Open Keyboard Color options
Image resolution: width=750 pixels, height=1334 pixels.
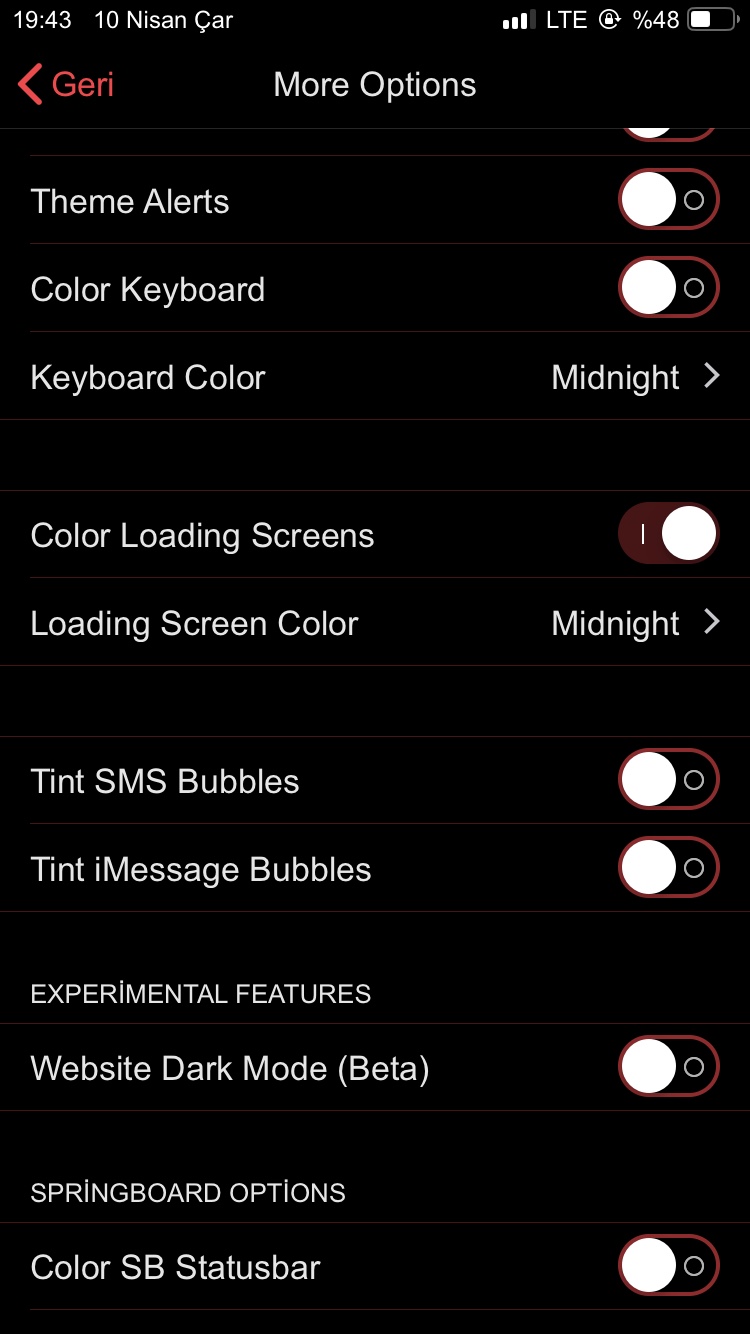click(x=375, y=377)
